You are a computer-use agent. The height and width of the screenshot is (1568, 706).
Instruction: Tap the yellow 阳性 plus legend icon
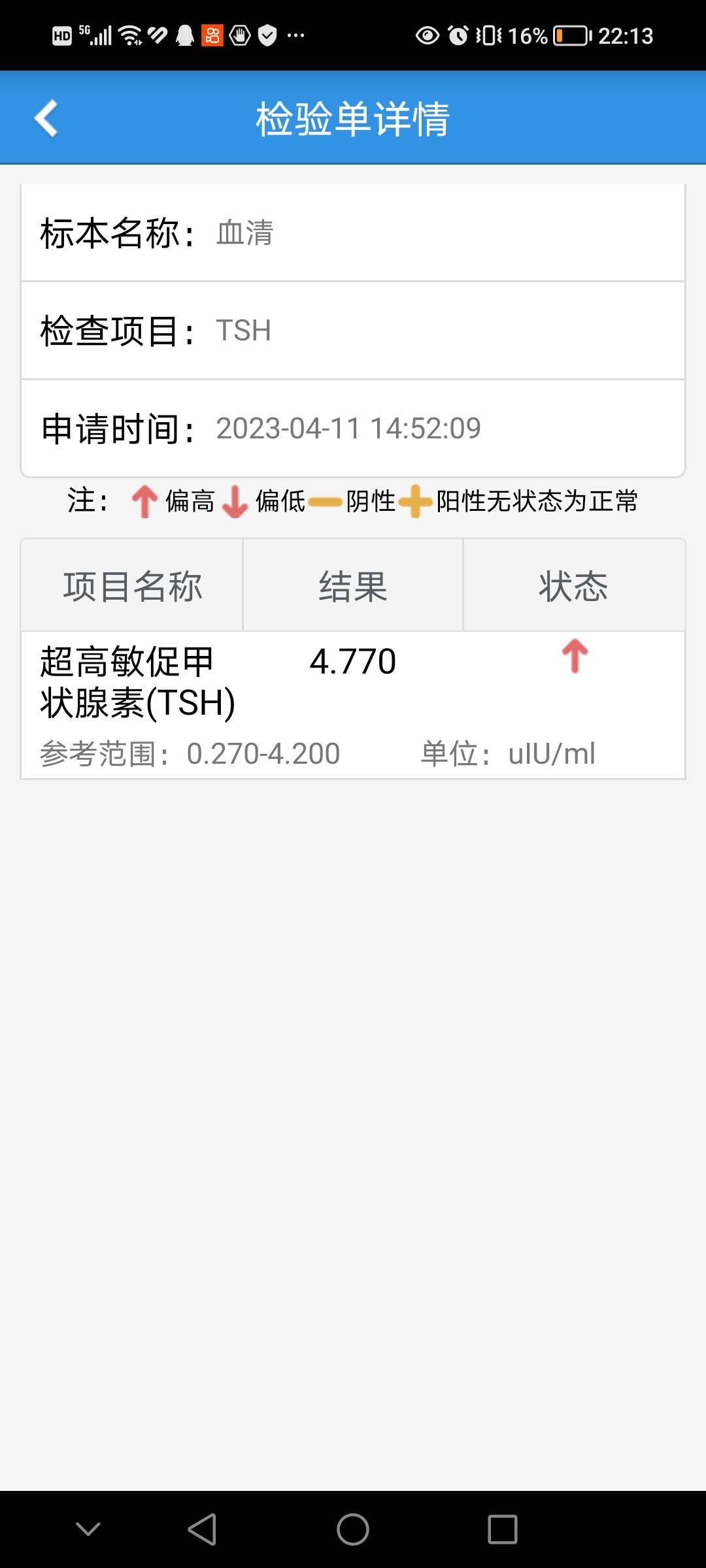tap(416, 502)
